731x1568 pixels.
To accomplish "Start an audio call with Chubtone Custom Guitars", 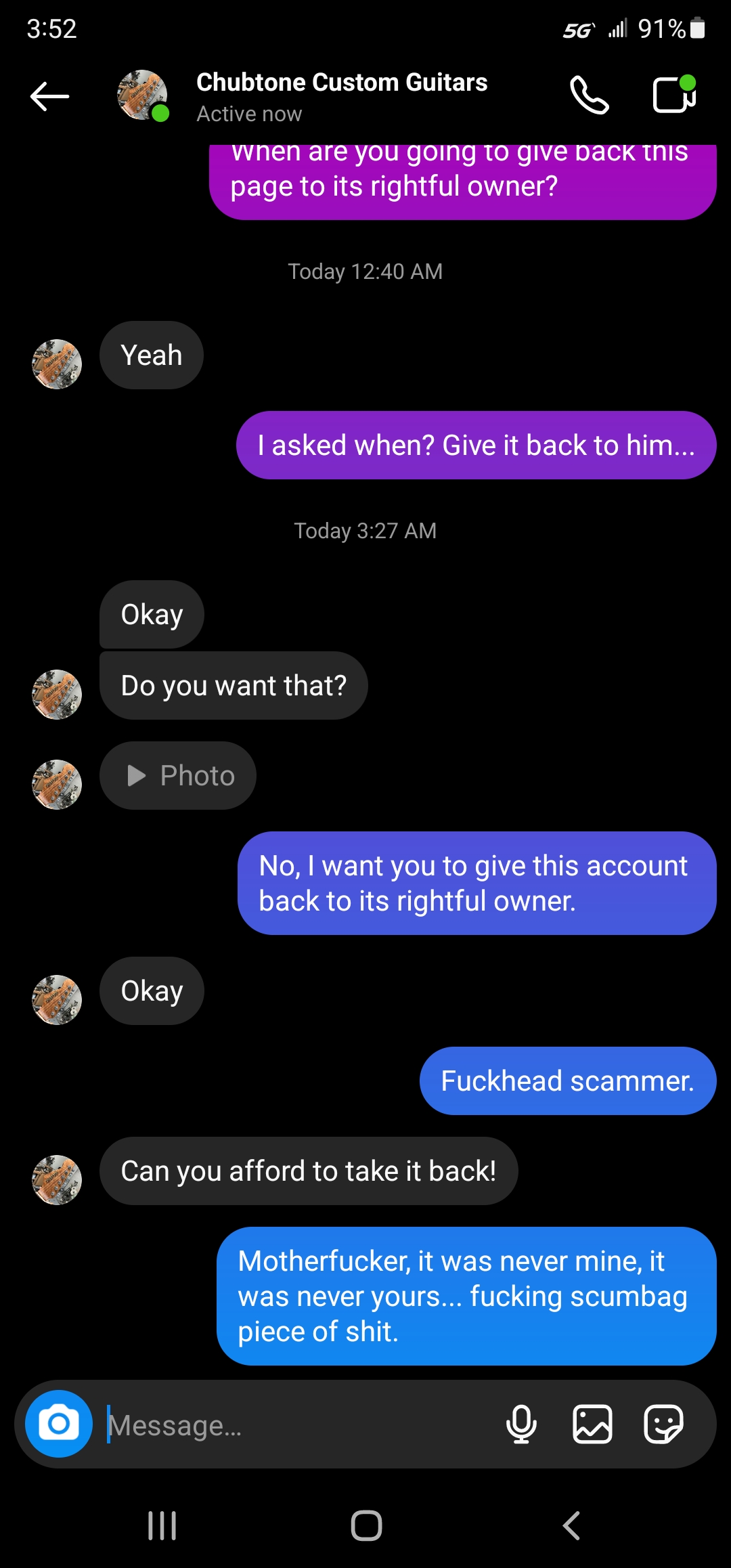I will pos(589,95).
